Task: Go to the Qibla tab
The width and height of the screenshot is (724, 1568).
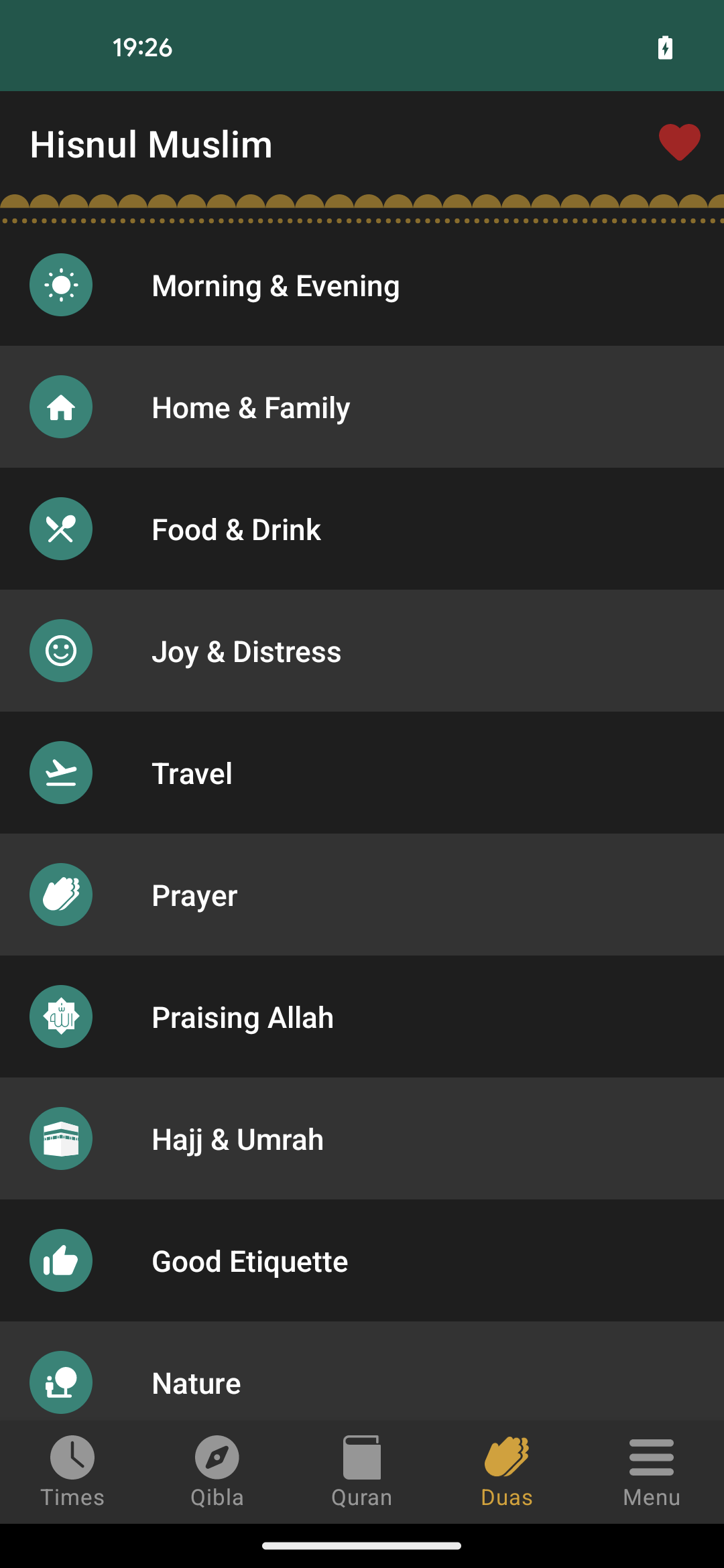Action: tap(217, 1472)
